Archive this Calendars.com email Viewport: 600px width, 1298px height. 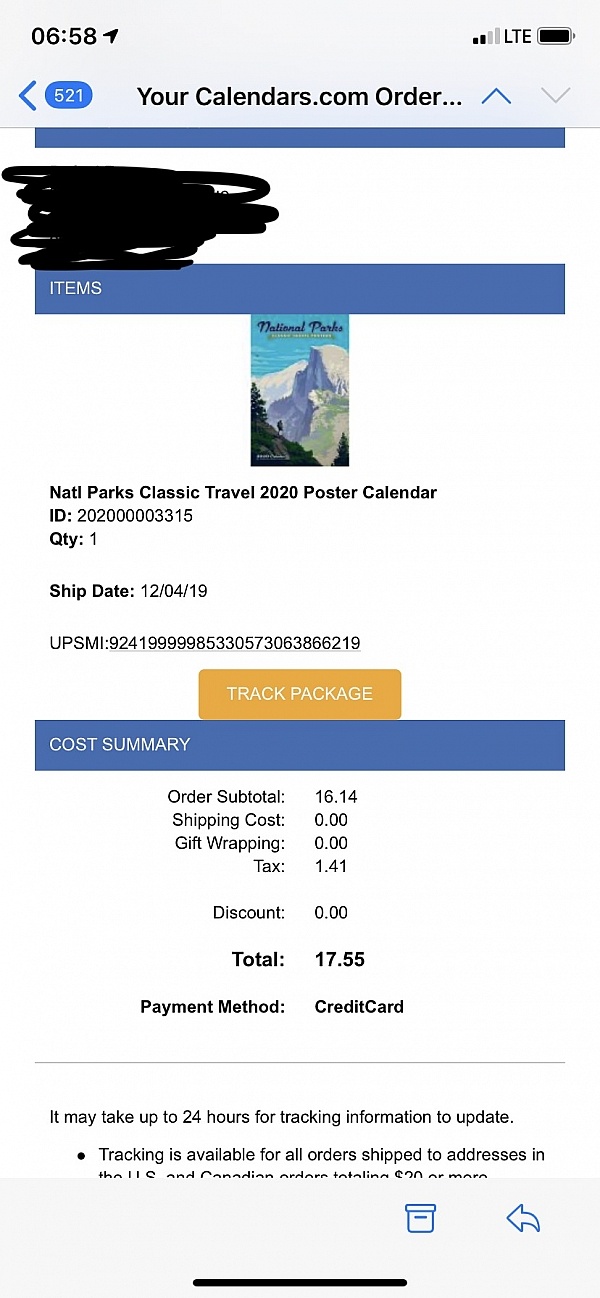coord(420,1218)
